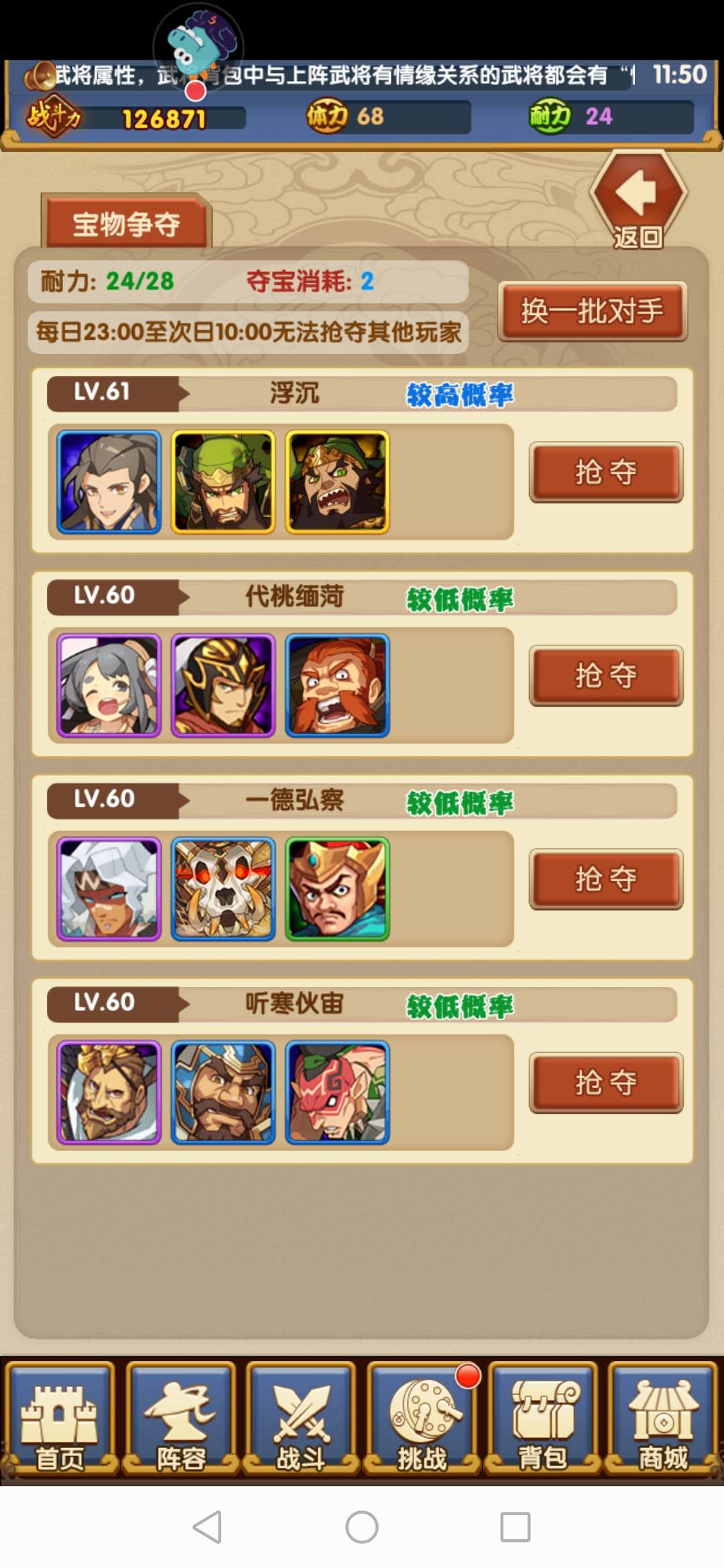Tap 抢夺 for opponent 听寒伙宙
724x1568 pixels.
coord(605,1082)
